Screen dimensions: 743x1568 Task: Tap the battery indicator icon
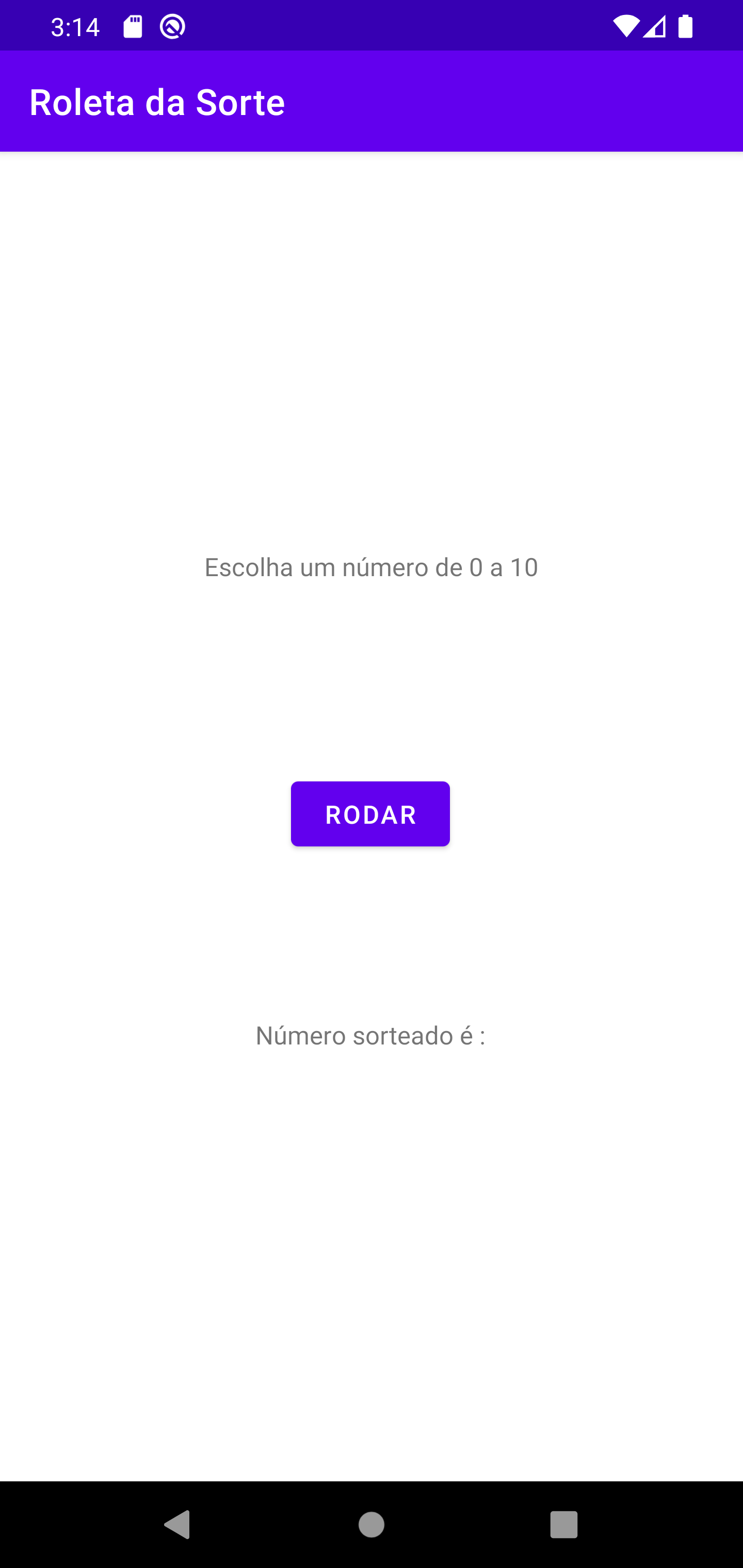coord(685,26)
